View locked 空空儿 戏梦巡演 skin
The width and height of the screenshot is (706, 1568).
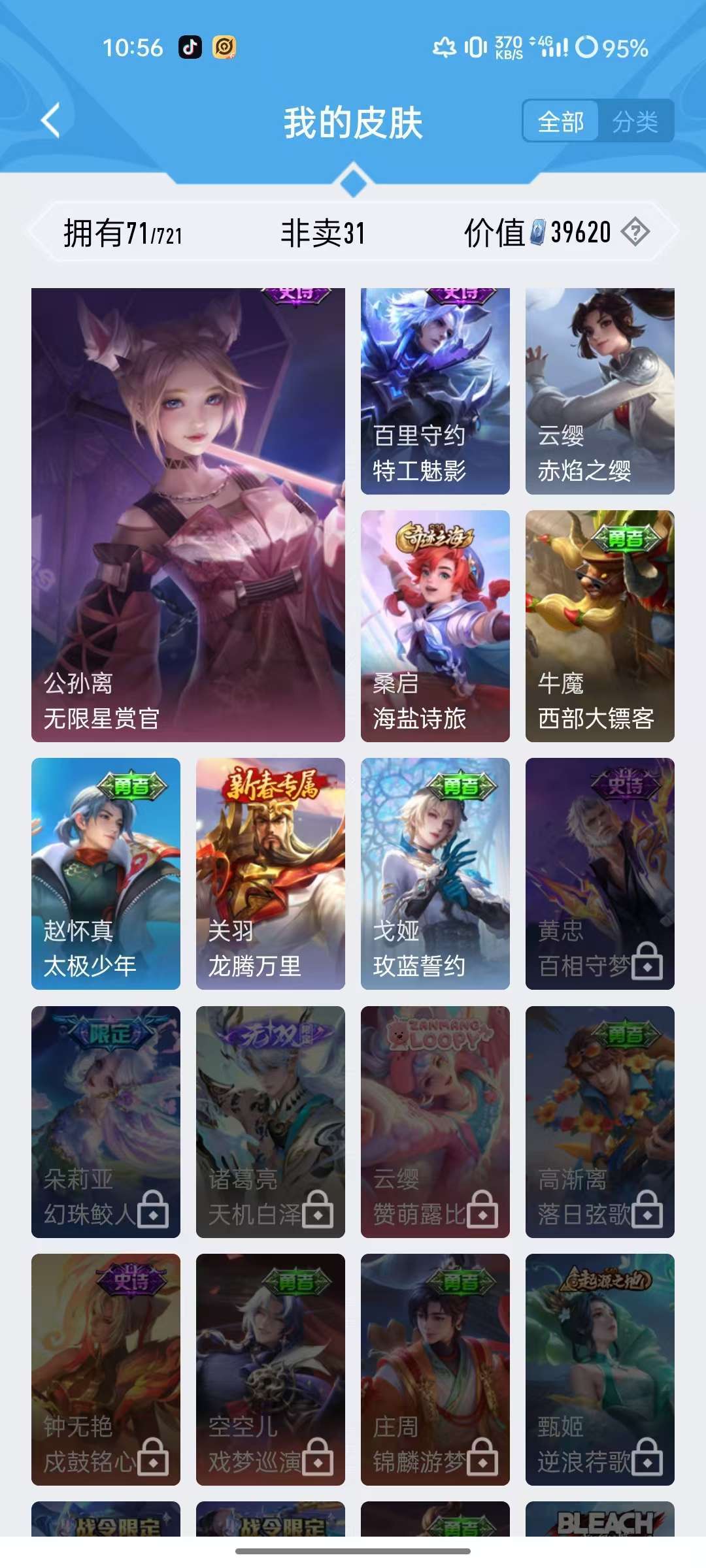(x=271, y=1369)
